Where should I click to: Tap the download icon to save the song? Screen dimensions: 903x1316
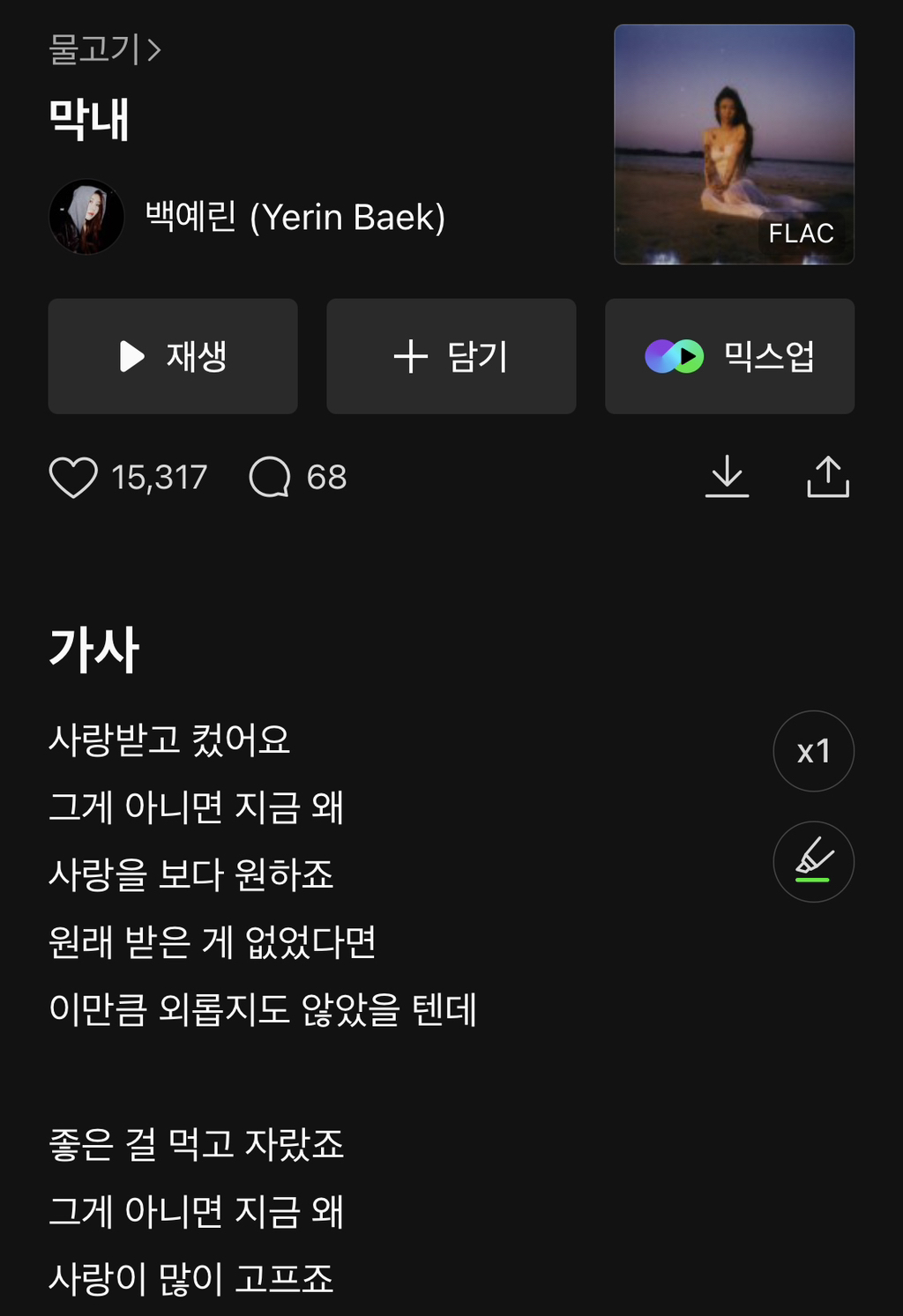728,477
